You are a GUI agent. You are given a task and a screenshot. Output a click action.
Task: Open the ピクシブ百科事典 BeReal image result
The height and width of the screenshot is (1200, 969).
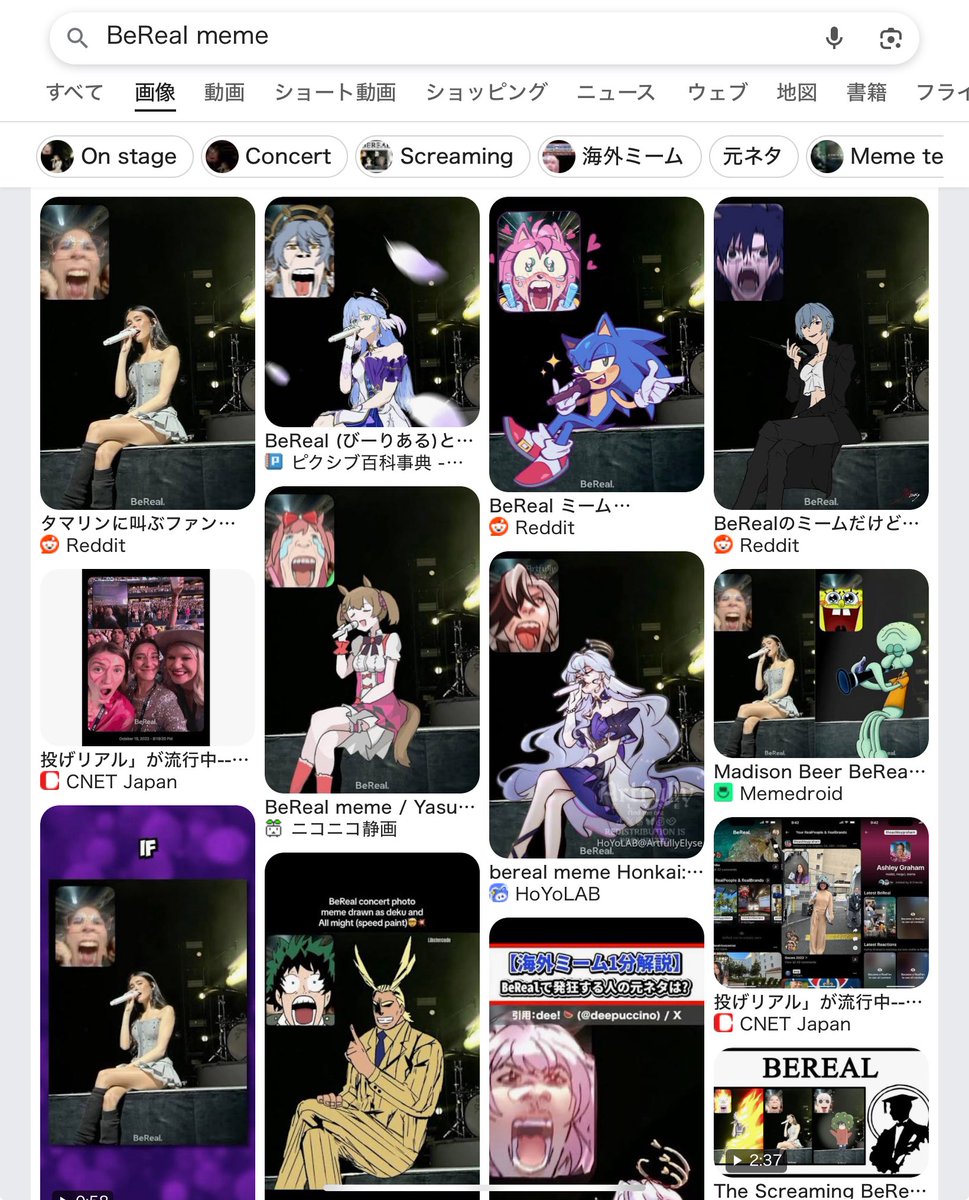[x=372, y=312]
